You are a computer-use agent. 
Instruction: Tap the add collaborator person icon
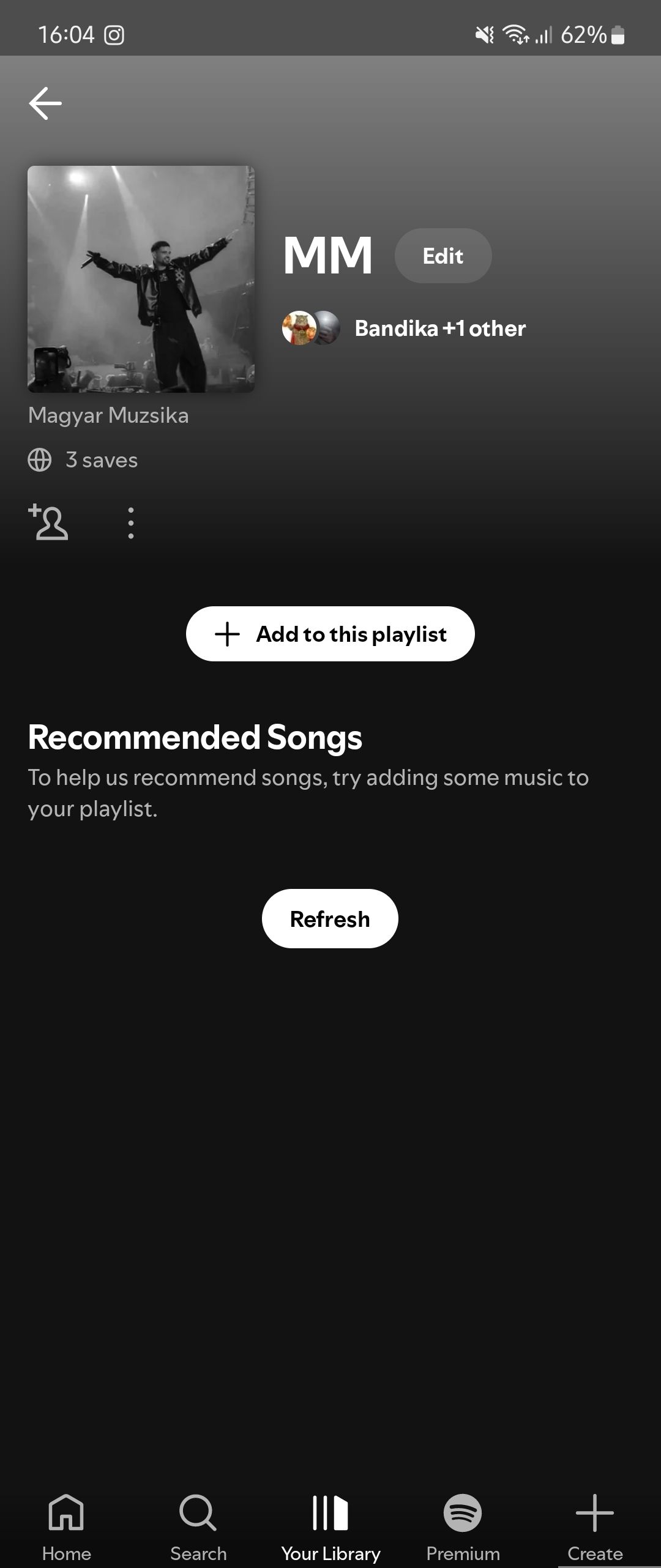(x=50, y=522)
